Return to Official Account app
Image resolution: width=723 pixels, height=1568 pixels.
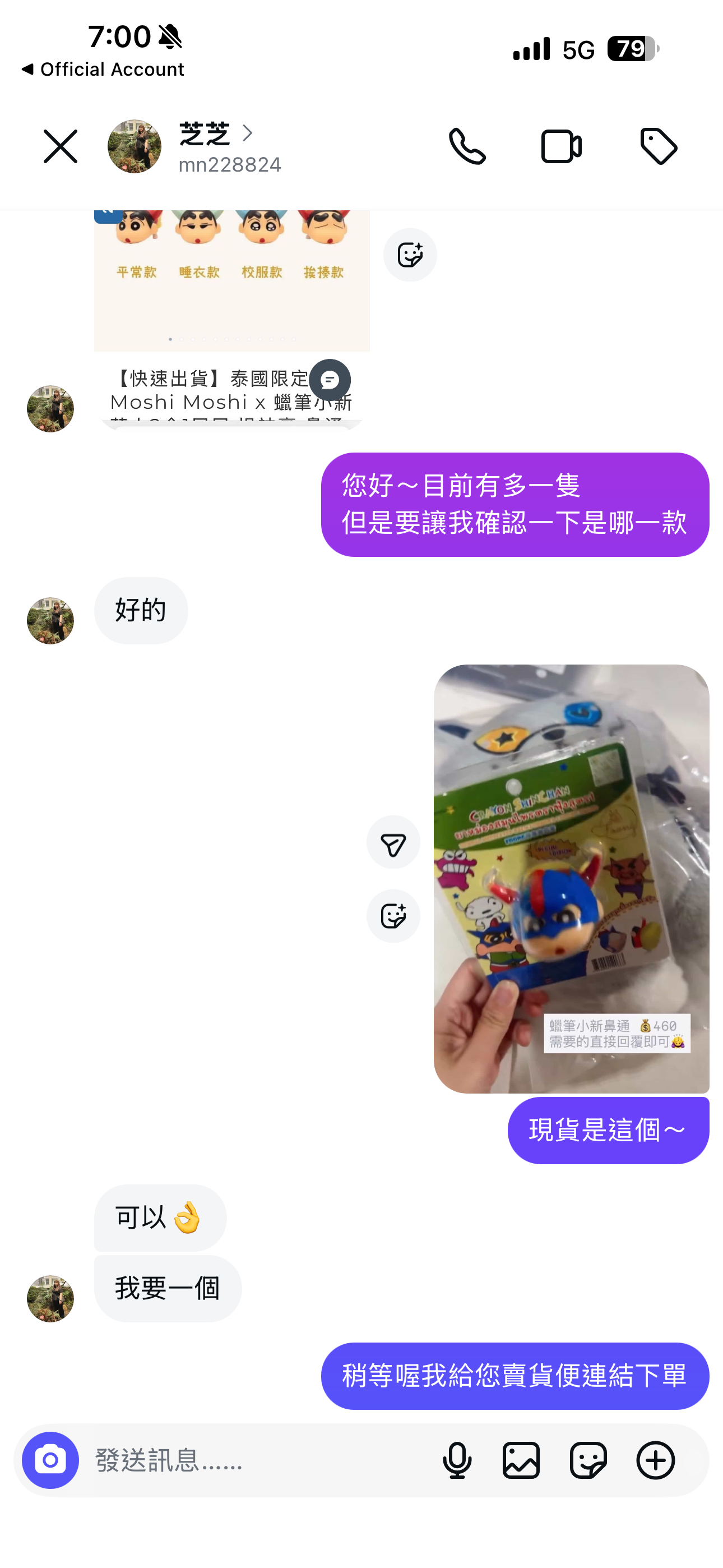click(102, 70)
